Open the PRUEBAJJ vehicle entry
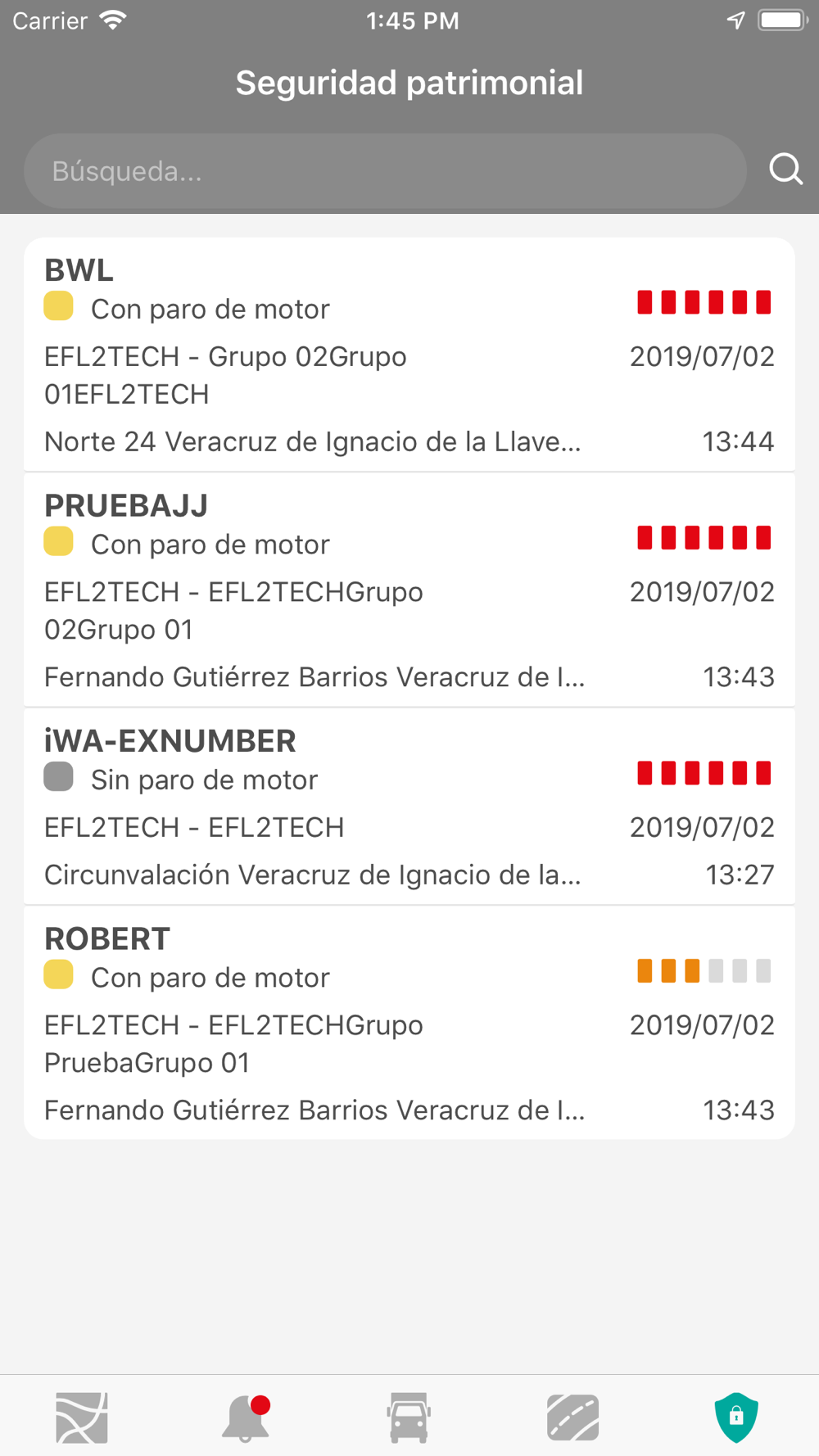Image resolution: width=819 pixels, height=1456 pixels. click(x=409, y=590)
